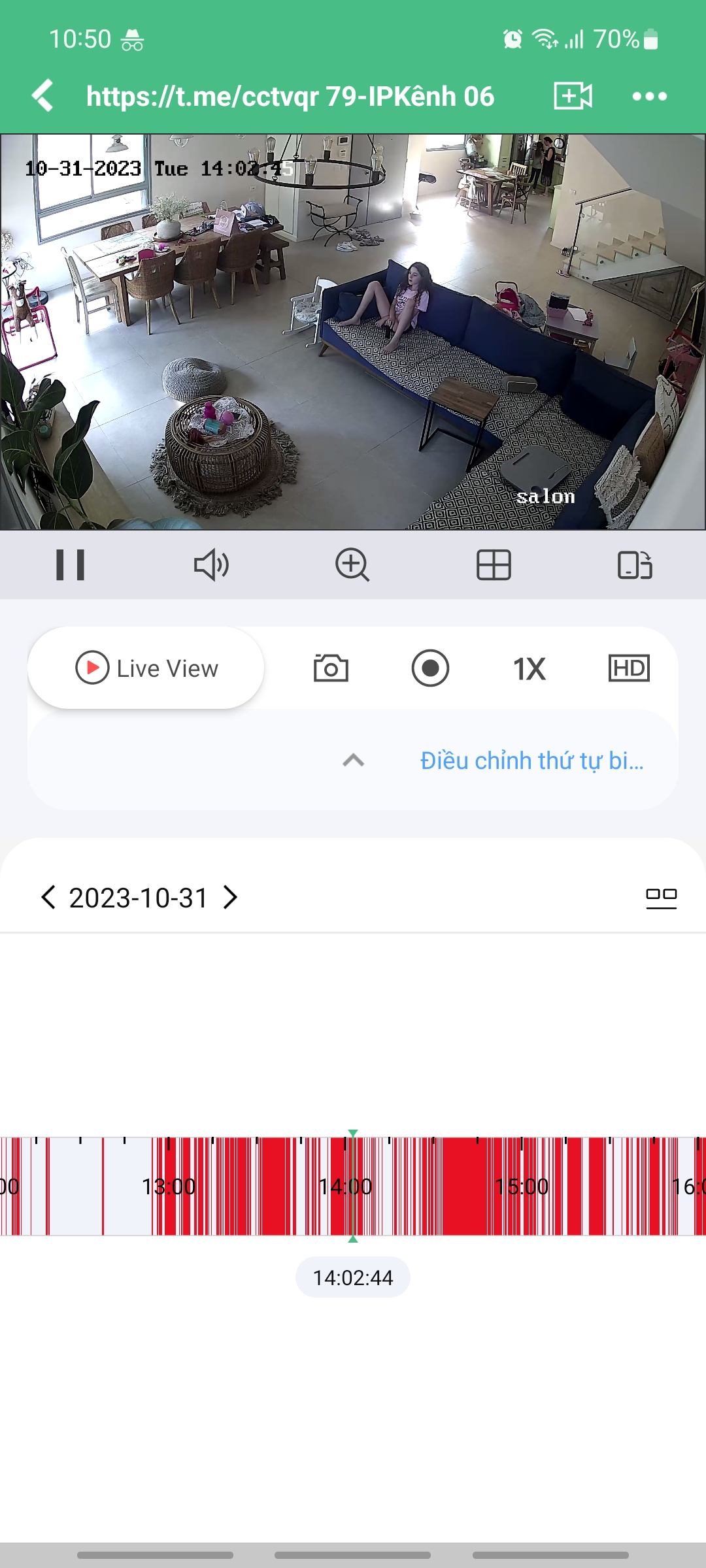706x1568 pixels.
Task: Start recording the video clip
Action: (x=430, y=668)
